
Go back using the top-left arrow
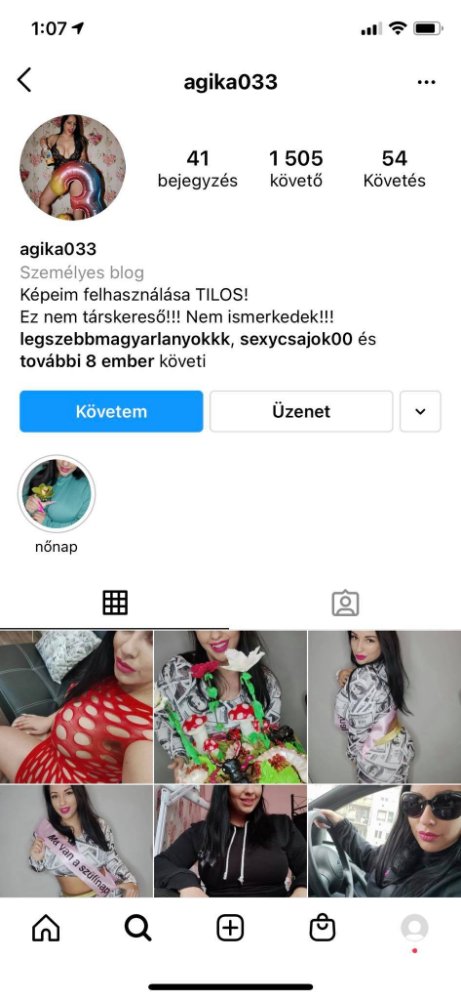[x=24, y=80]
